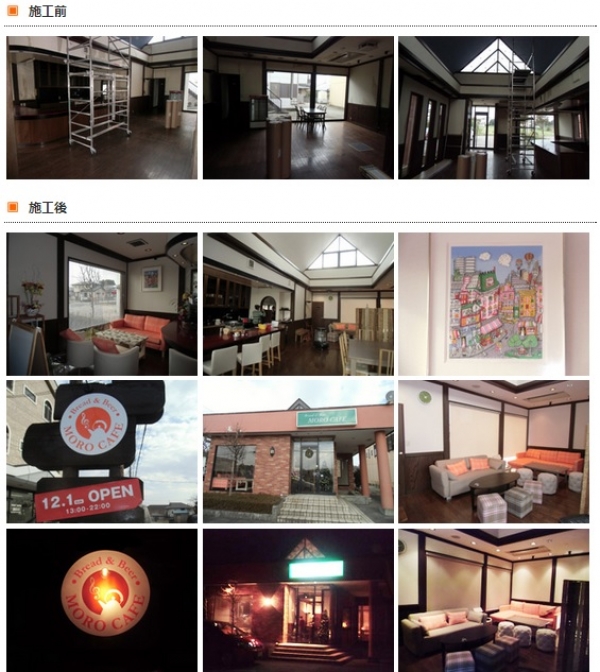Open the 施工前 photo of scaffolding beside the counter
The height and width of the screenshot is (672, 600).
[x=102, y=108]
